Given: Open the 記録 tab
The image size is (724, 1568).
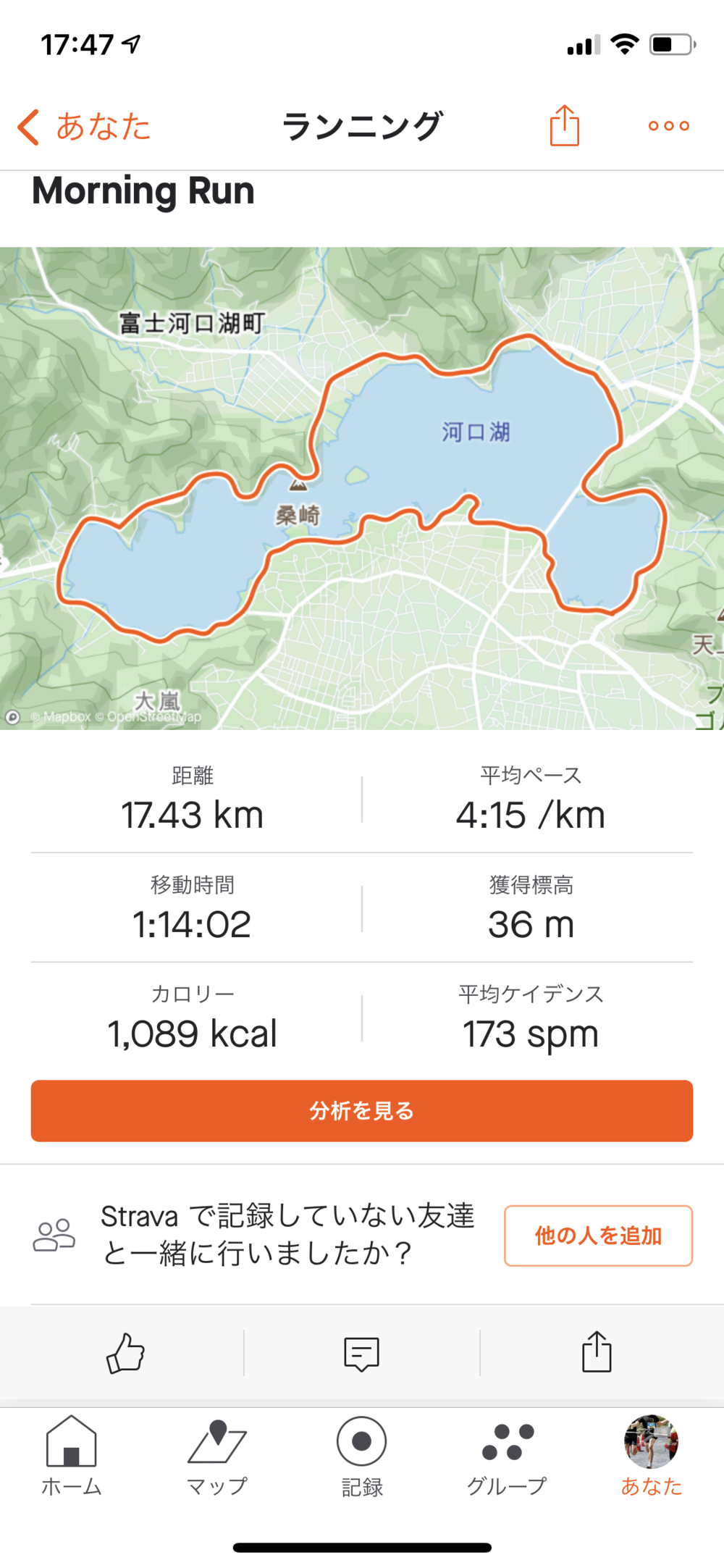Looking at the screenshot, I should pos(361,1456).
